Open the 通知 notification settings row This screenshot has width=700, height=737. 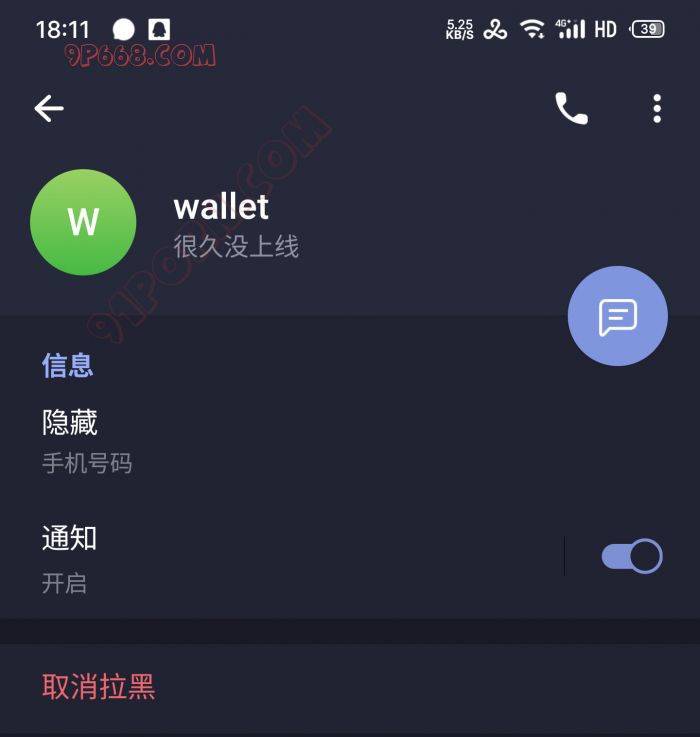280,557
